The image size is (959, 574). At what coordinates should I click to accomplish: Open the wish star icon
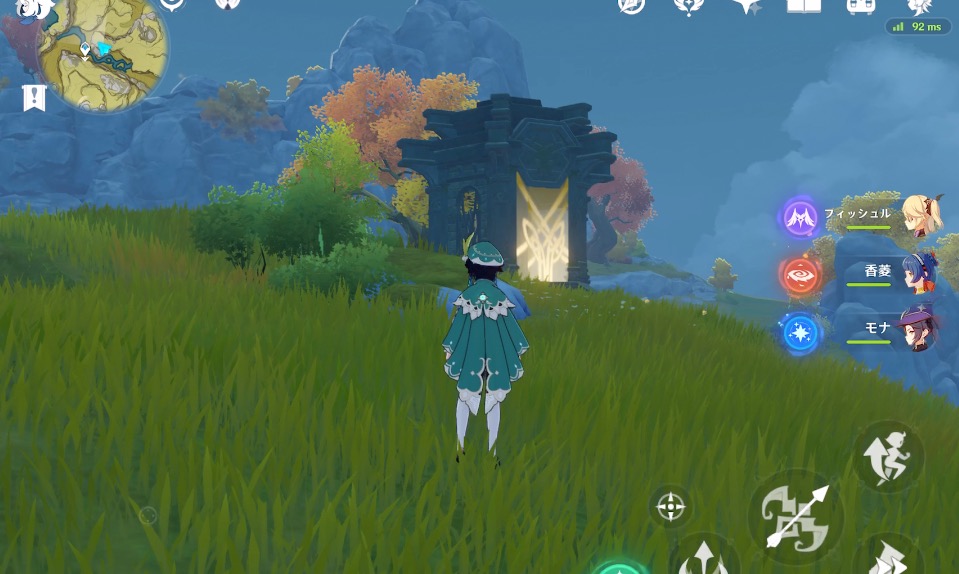[x=747, y=6]
